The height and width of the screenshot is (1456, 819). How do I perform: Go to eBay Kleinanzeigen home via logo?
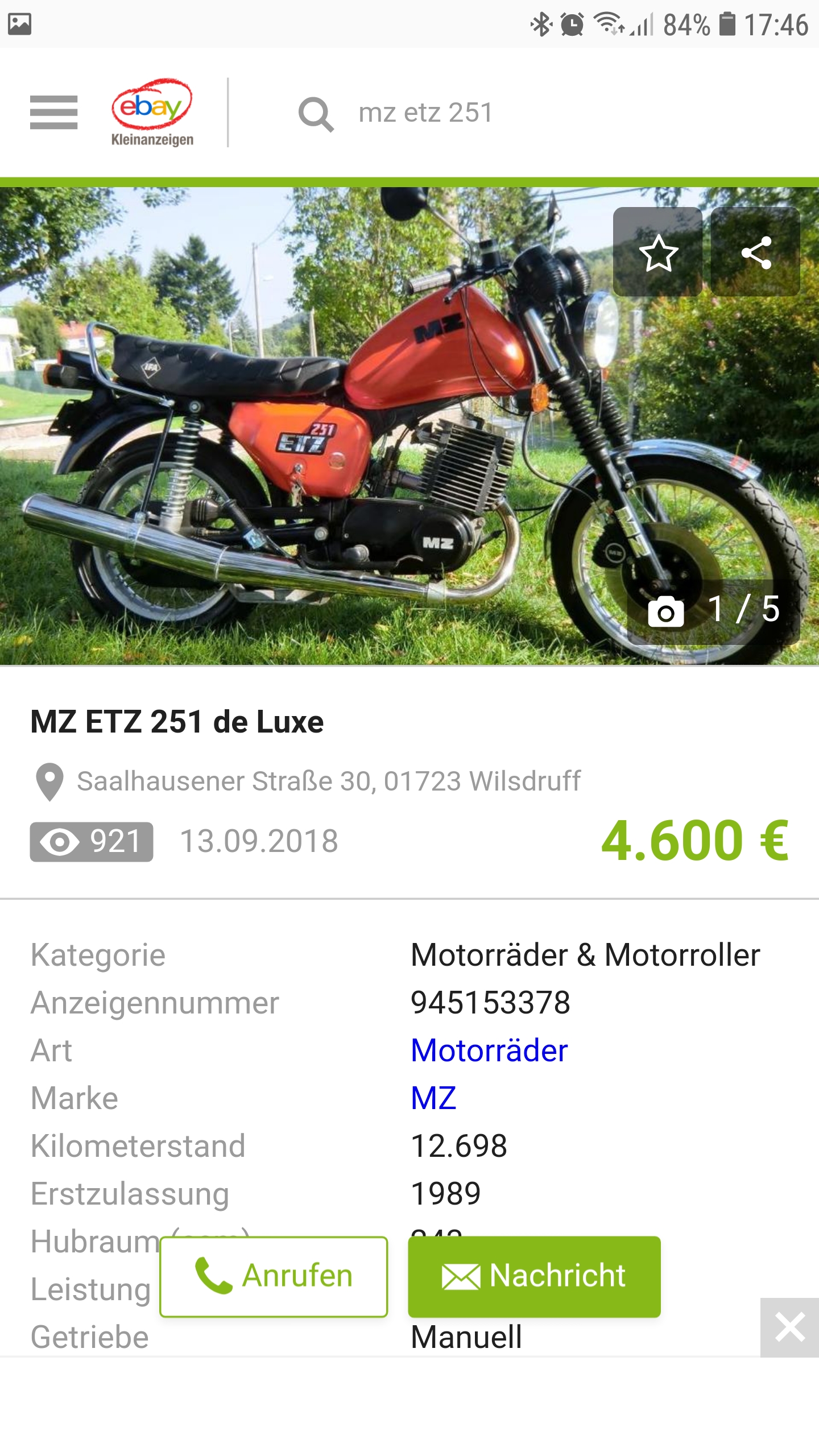[x=152, y=113]
